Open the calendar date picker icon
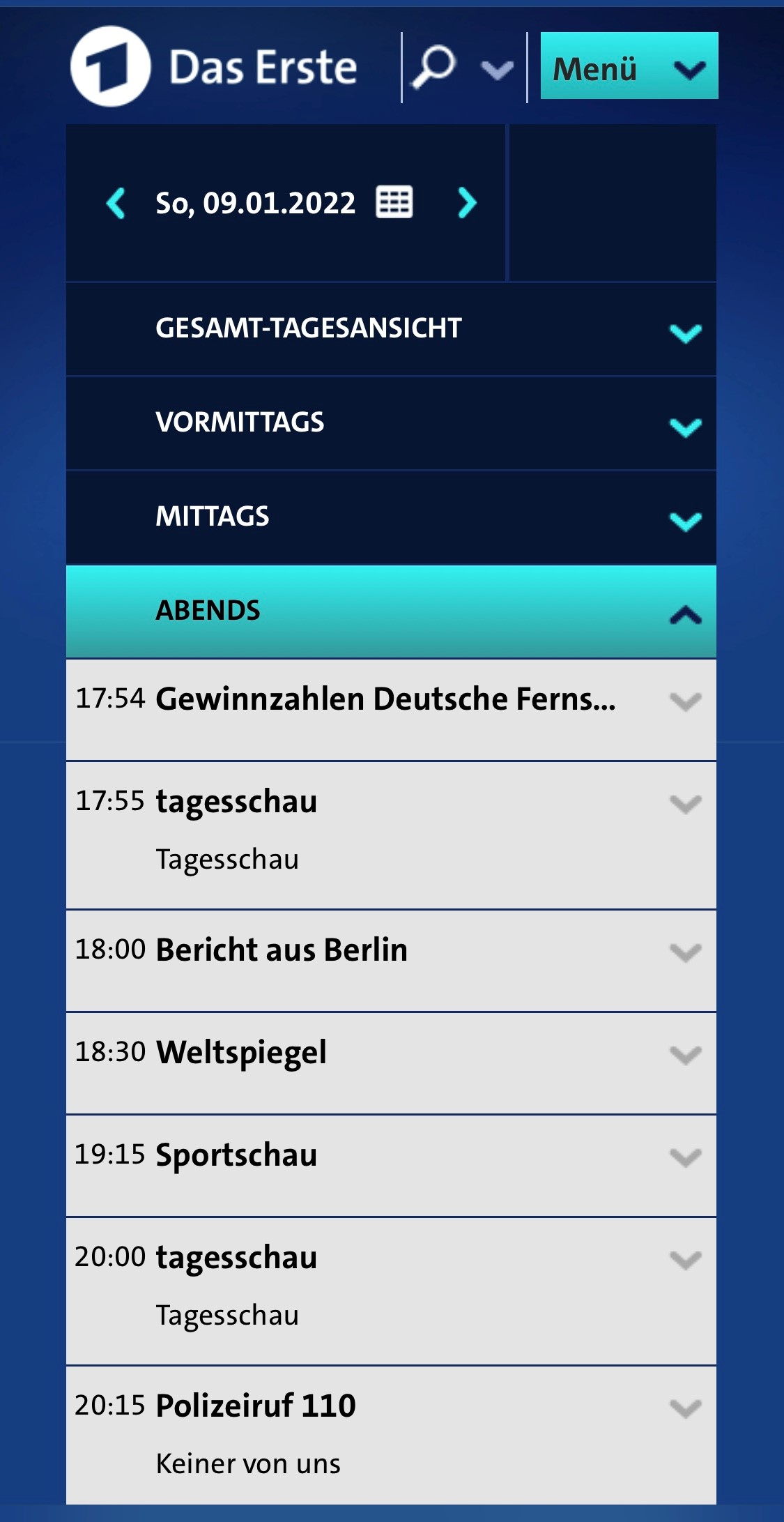The height and width of the screenshot is (1522, 784). click(394, 202)
